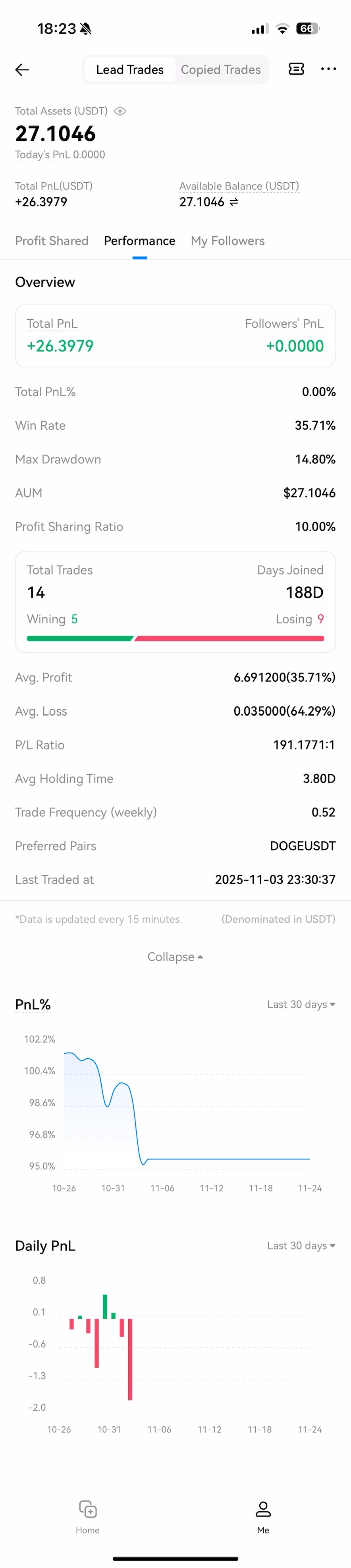Change the PnL% chart period dropdown
This screenshot has width=351, height=1568.
click(301, 1004)
